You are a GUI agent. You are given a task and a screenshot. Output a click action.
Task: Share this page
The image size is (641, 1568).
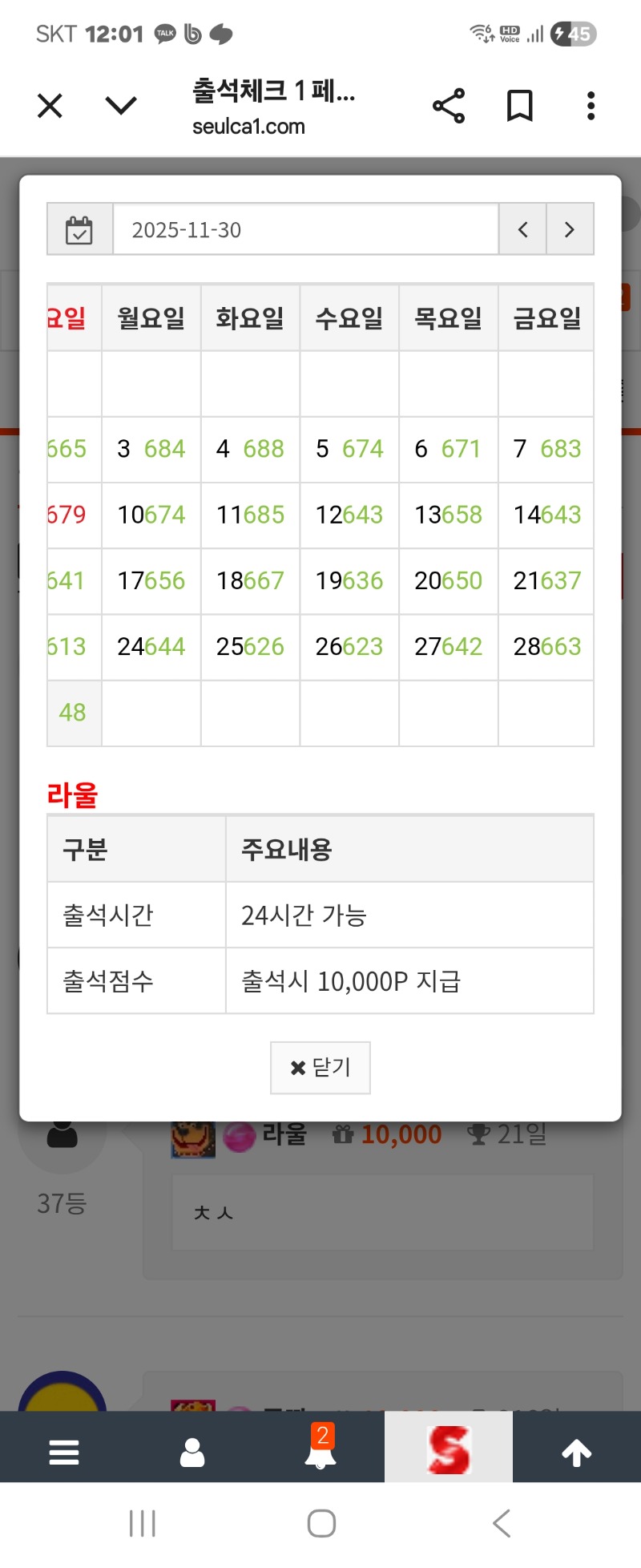449,106
